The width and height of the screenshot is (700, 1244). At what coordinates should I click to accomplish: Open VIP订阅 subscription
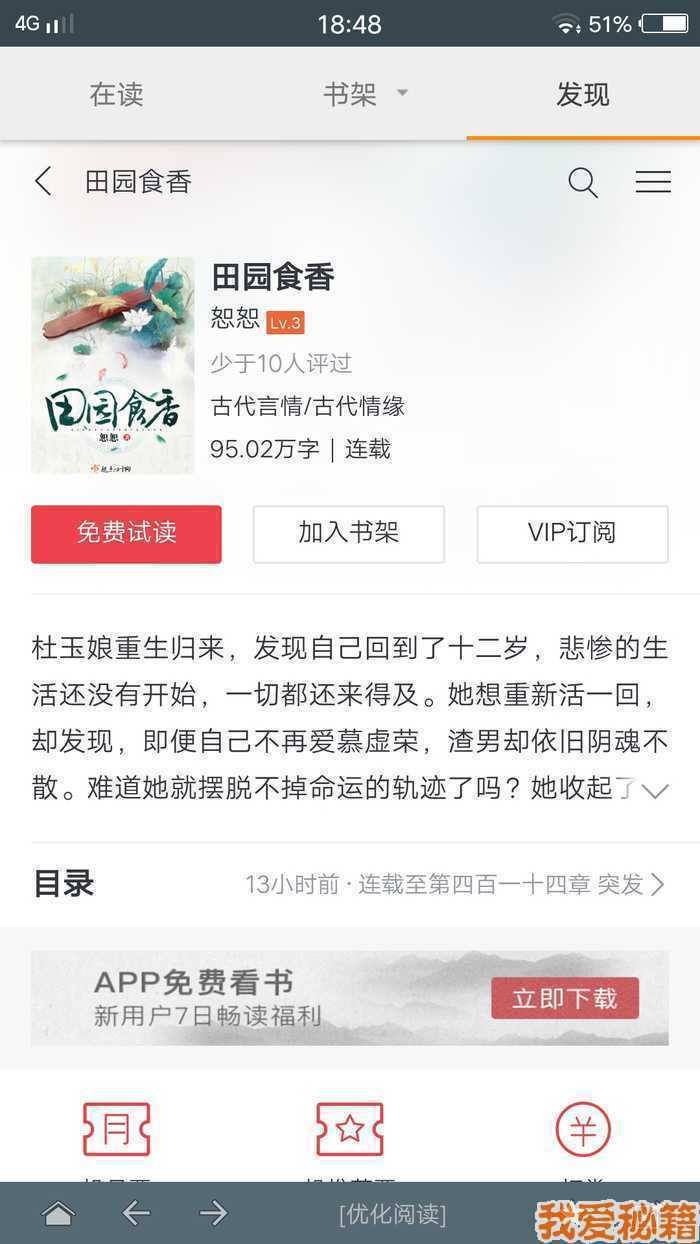click(x=572, y=533)
